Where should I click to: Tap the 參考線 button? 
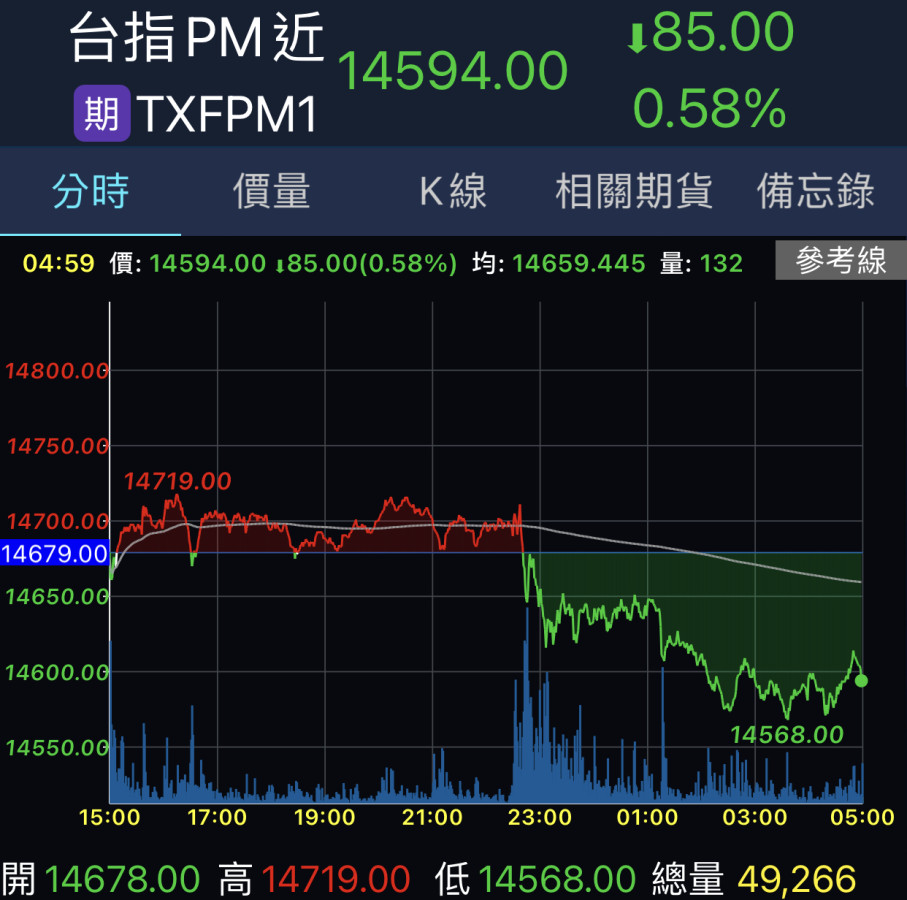pyautogui.click(x=841, y=262)
